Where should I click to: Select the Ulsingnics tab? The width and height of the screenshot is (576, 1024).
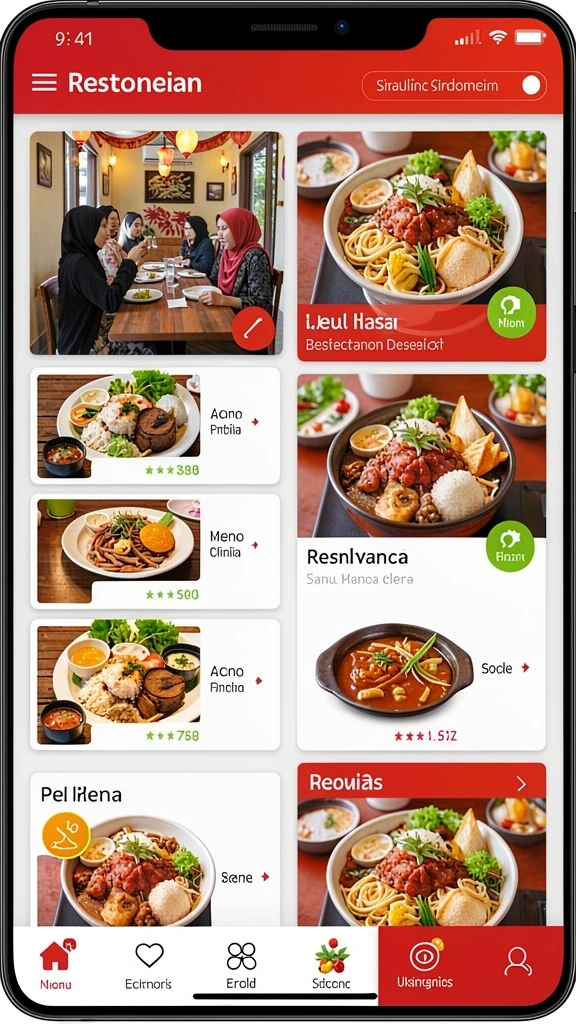pyautogui.click(x=424, y=965)
